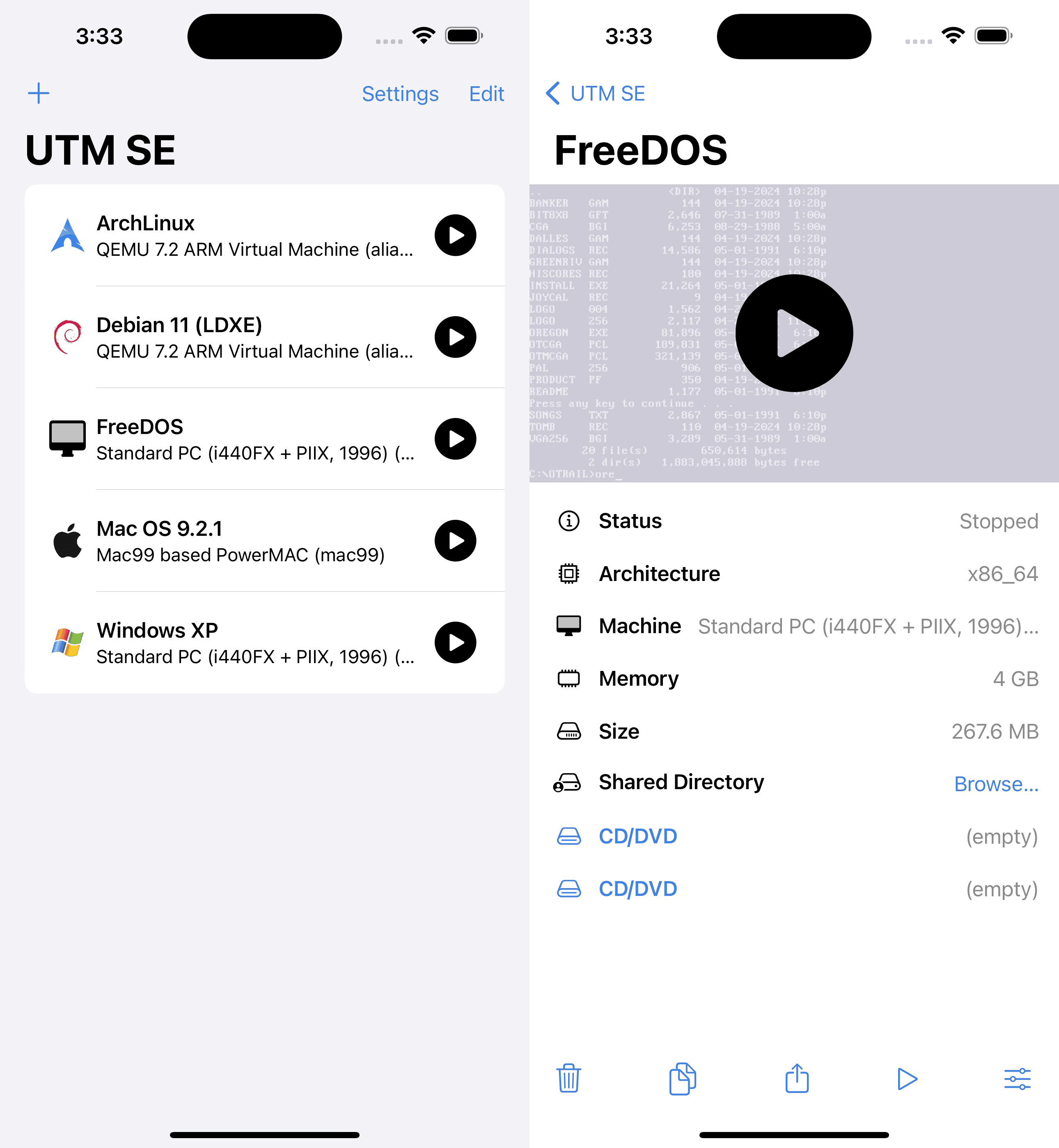Screen dimensions: 1059x1148
Task: Tap Edit to rearrange virtual machines
Action: 486,94
